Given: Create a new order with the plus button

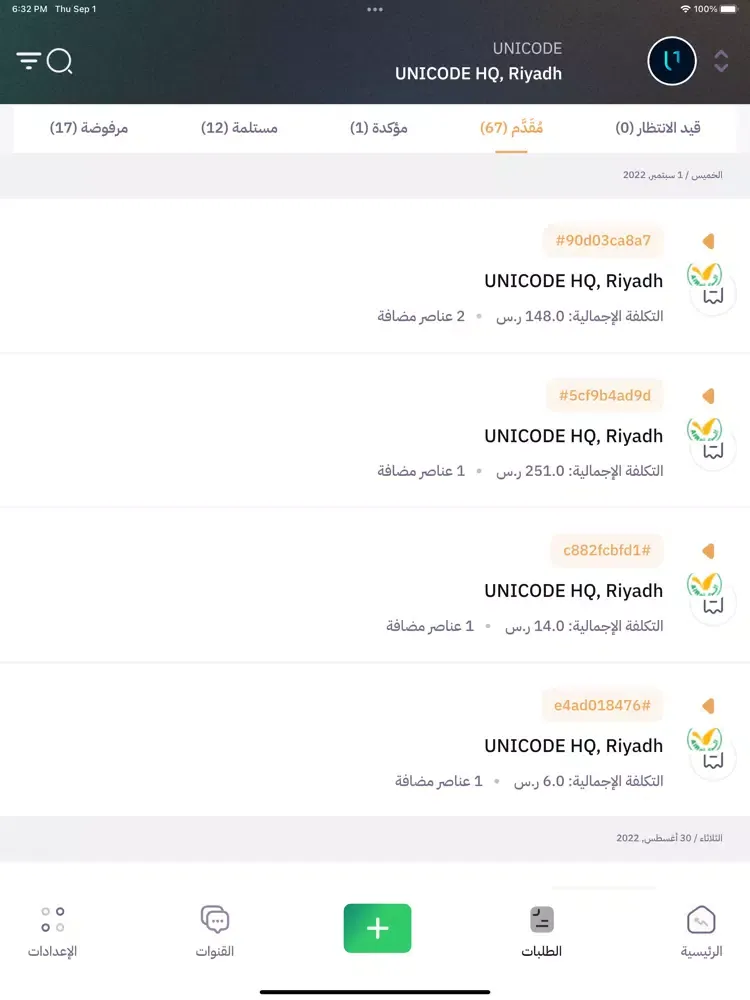Looking at the screenshot, I should (x=377, y=928).
